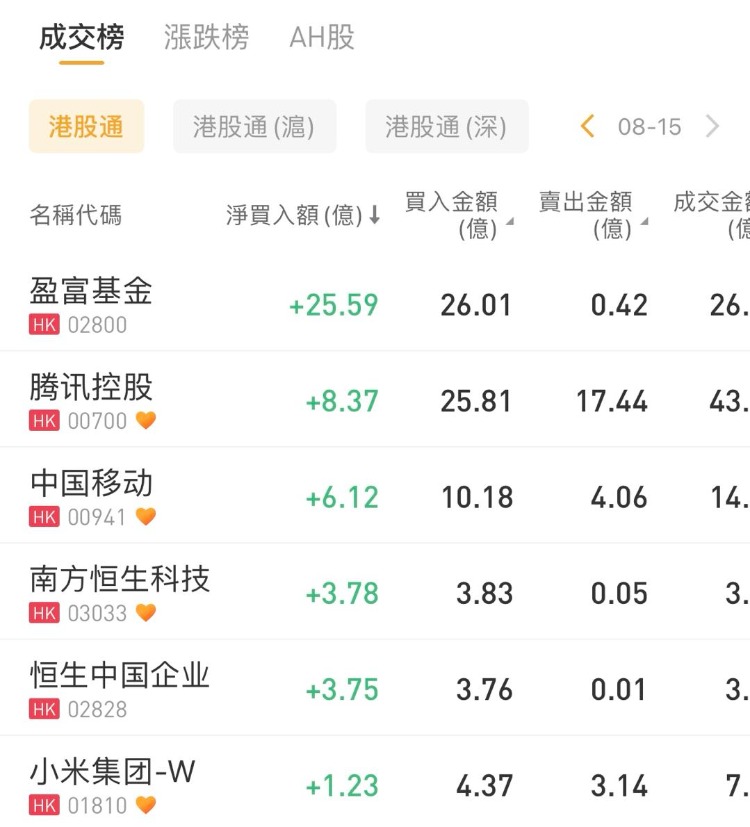Image resolution: width=750 pixels, height=827 pixels.
Task: Select the 港股通 (深) filter chip
Action: pos(446,127)
